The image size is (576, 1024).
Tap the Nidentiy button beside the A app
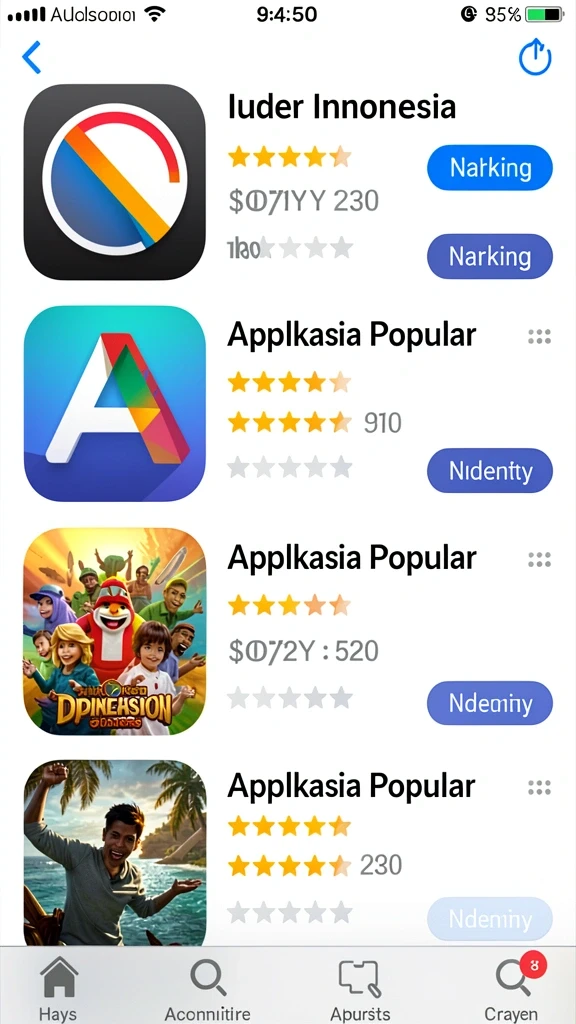pyautogui.click(x=490, y=470)
